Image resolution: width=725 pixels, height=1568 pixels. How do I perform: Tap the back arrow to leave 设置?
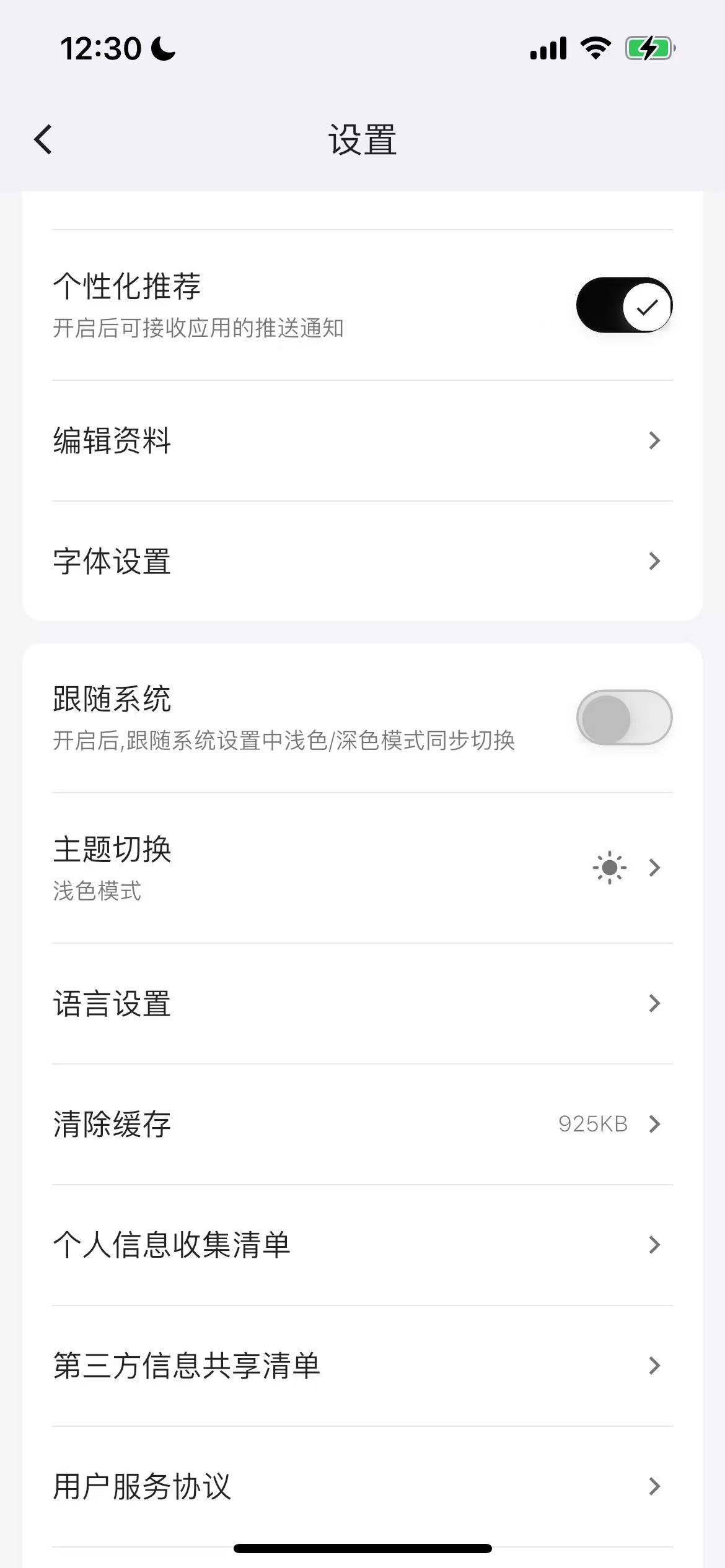(43, 139)
